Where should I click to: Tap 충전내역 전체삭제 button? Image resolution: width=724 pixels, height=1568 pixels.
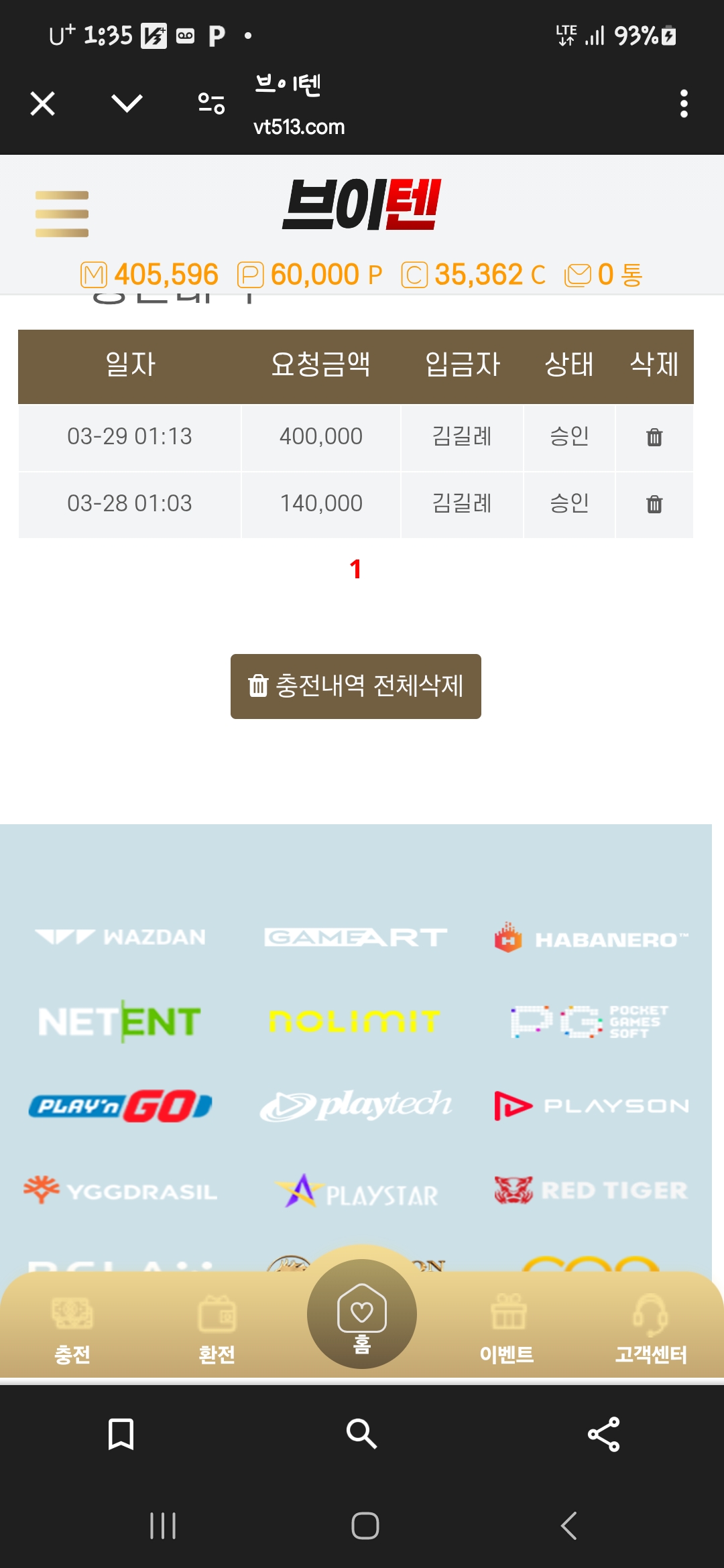tap(356, 686)
